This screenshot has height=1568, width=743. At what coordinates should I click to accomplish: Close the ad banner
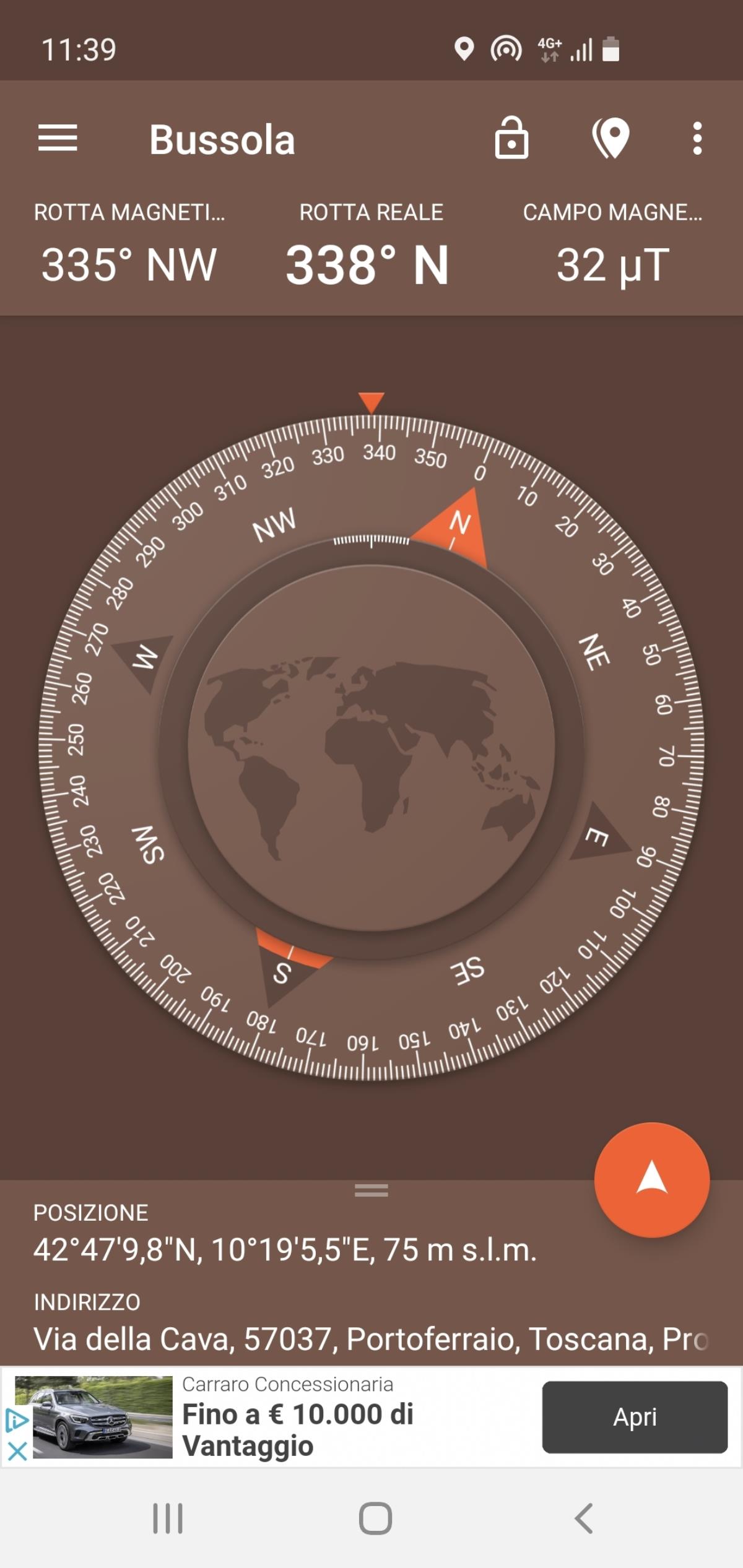tap(17, 1451)
